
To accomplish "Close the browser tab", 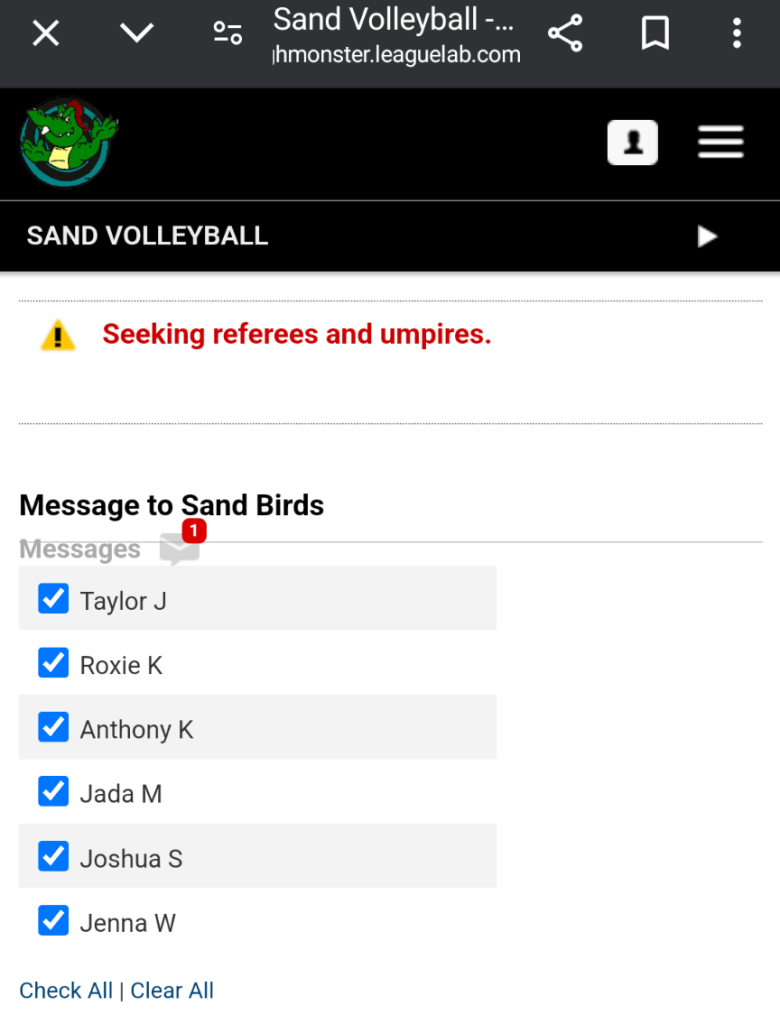I will 46,34.
